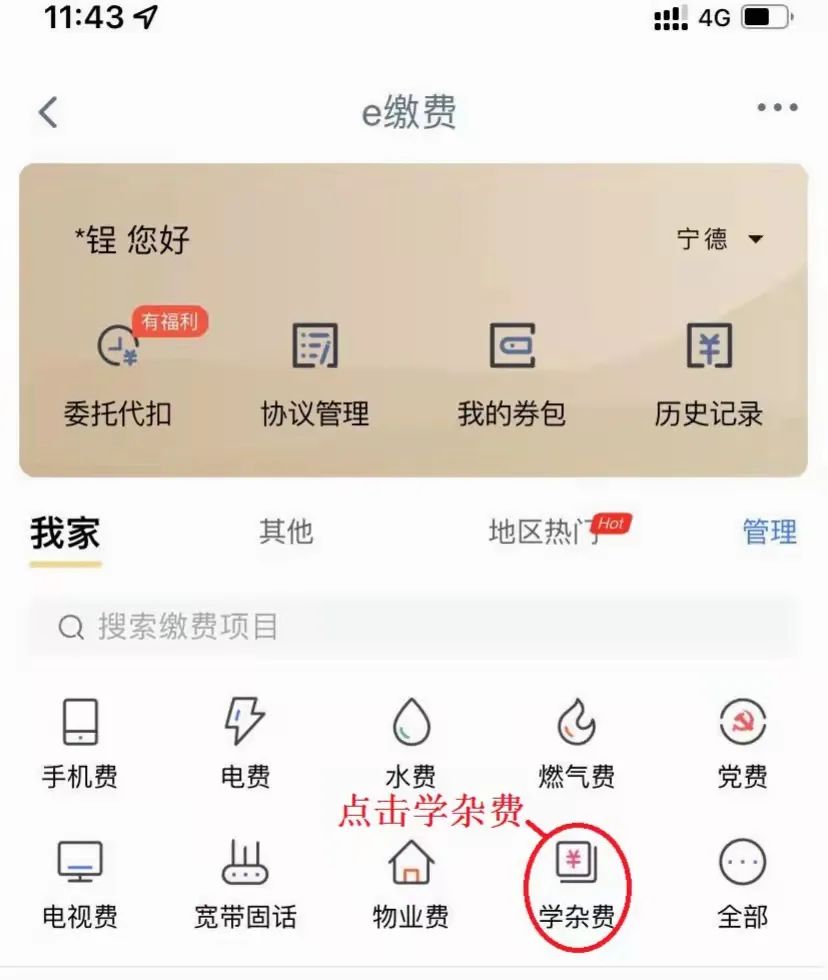This screenshot has height=980, width=828.
Task: Open 党费 payment
Action: [x=742, y=743]
